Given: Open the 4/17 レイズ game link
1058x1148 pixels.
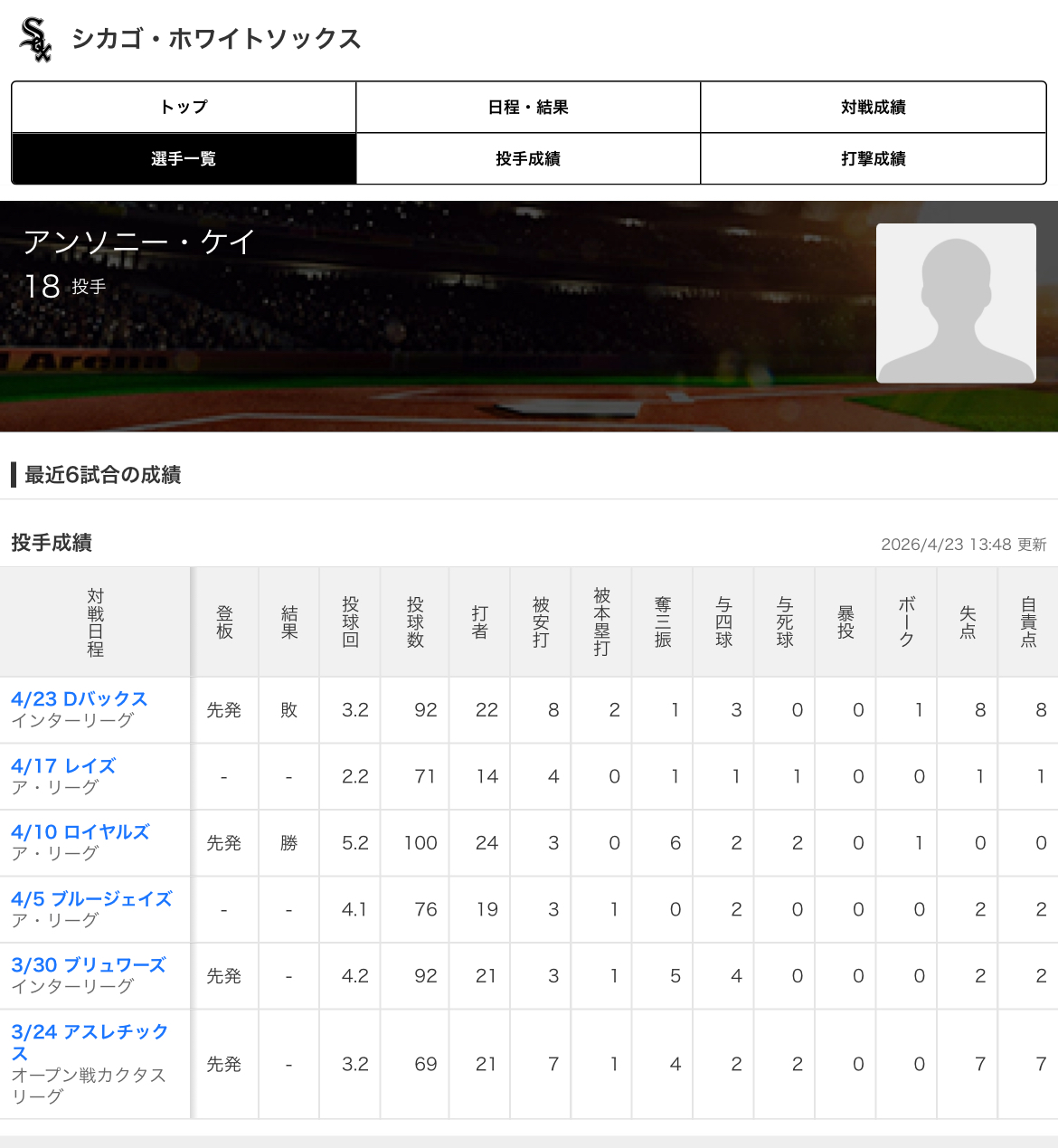Looking at the screenshot, I should (x=63, y=765).
